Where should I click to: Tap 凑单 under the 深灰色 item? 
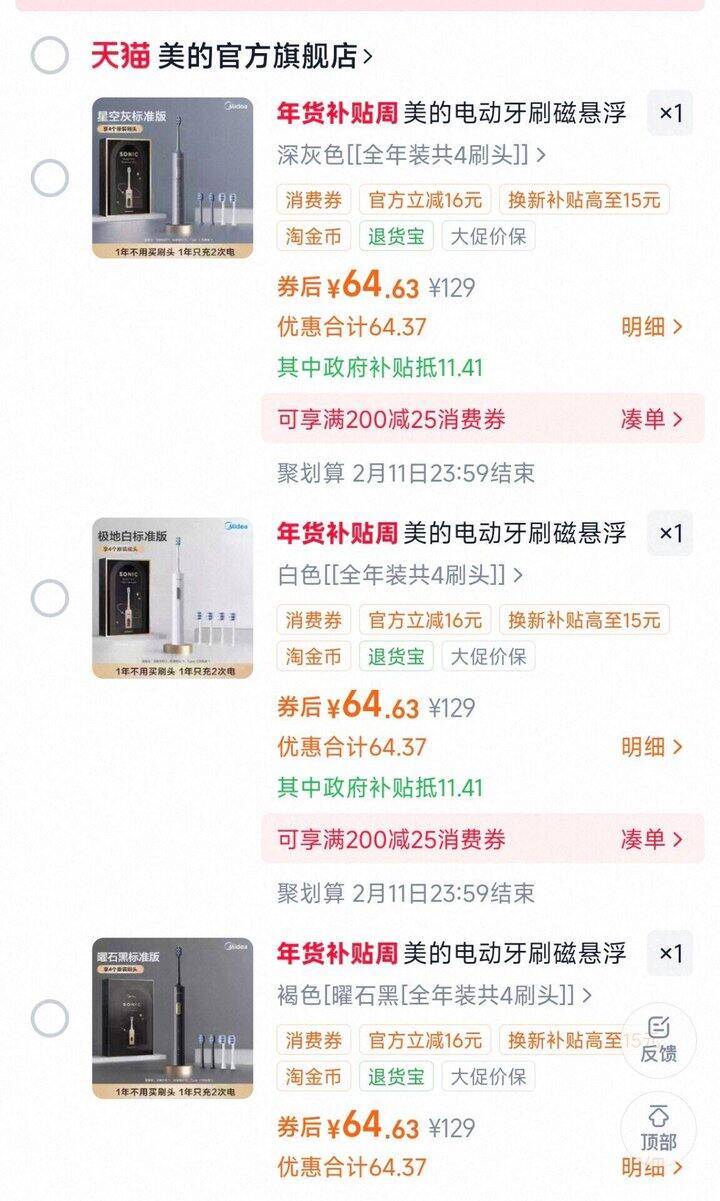coord(652,419)
